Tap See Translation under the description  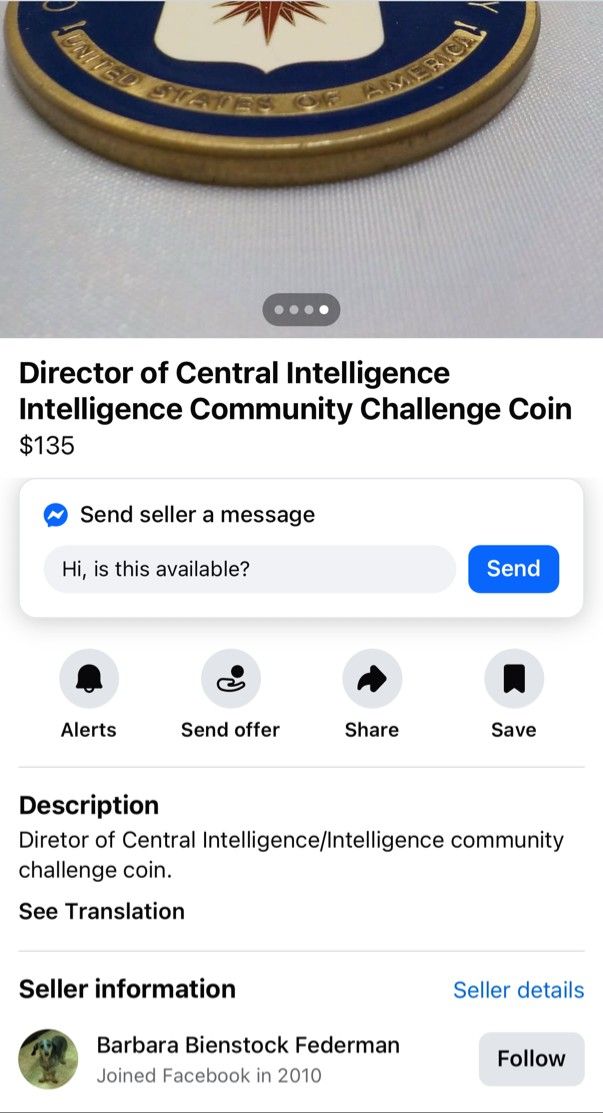pyautogui.click(x=101, y=911)
